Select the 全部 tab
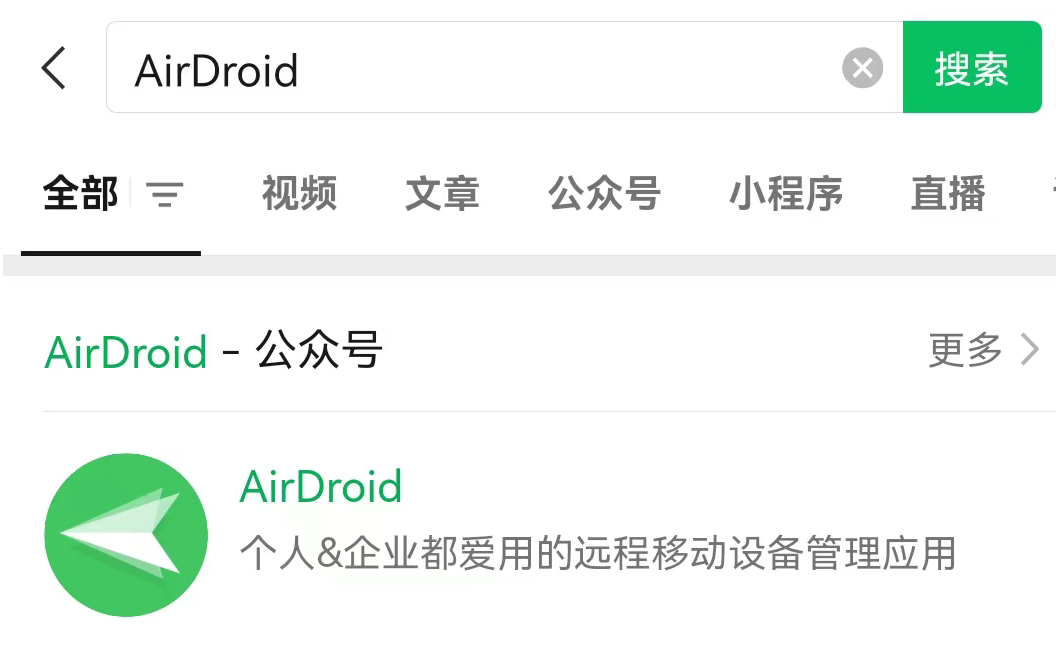 [80, 194]
